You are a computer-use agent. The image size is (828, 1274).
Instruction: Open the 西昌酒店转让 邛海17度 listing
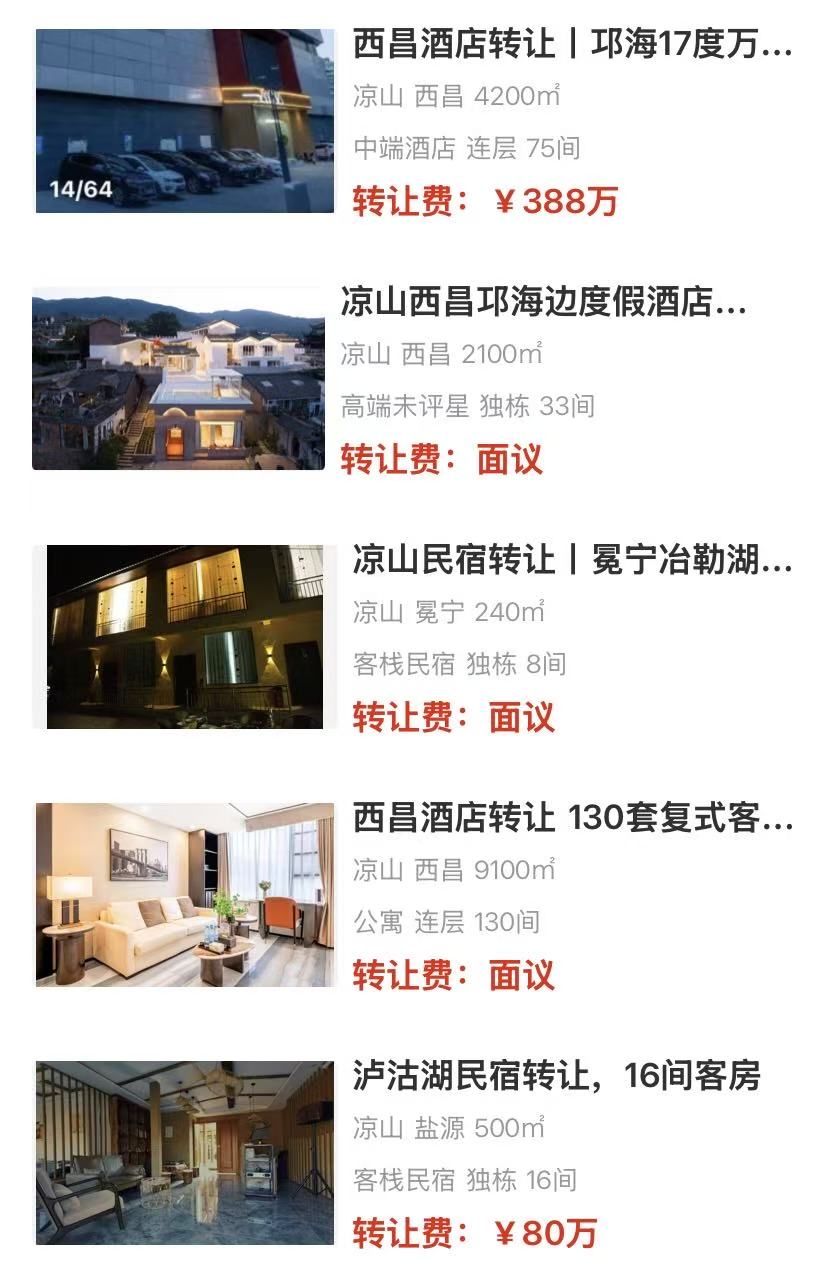[572, 46]
